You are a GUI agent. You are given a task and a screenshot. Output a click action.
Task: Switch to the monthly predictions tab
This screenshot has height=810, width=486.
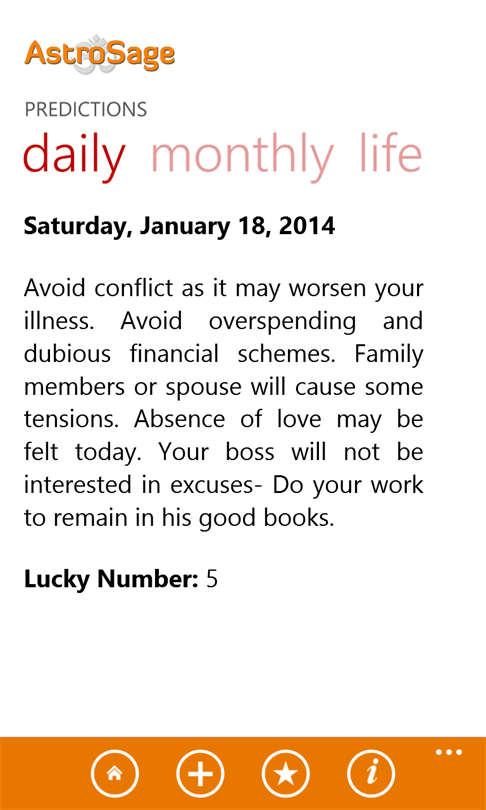click(242, 157)
